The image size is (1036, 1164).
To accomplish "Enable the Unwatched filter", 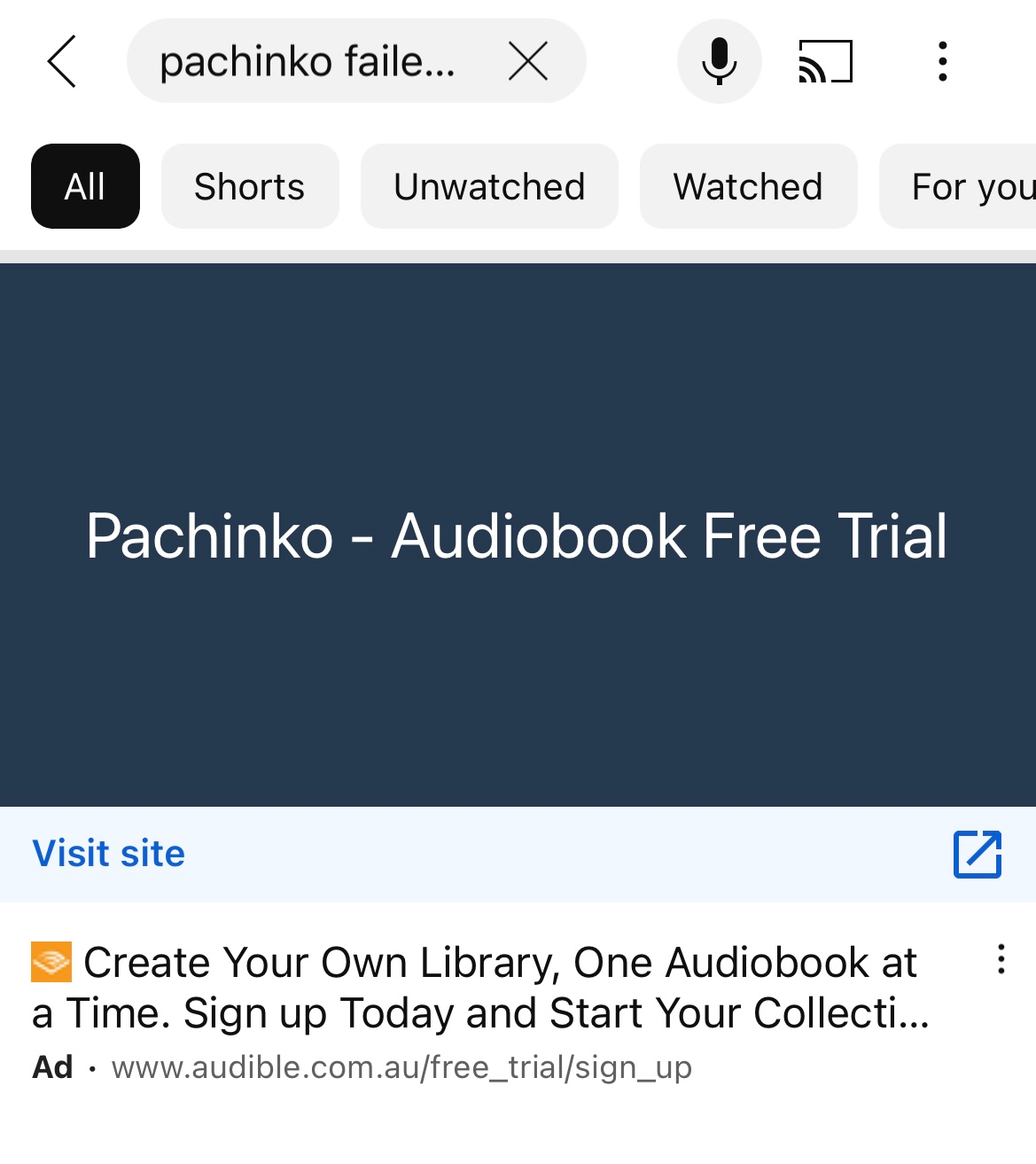I will point(488,186).
